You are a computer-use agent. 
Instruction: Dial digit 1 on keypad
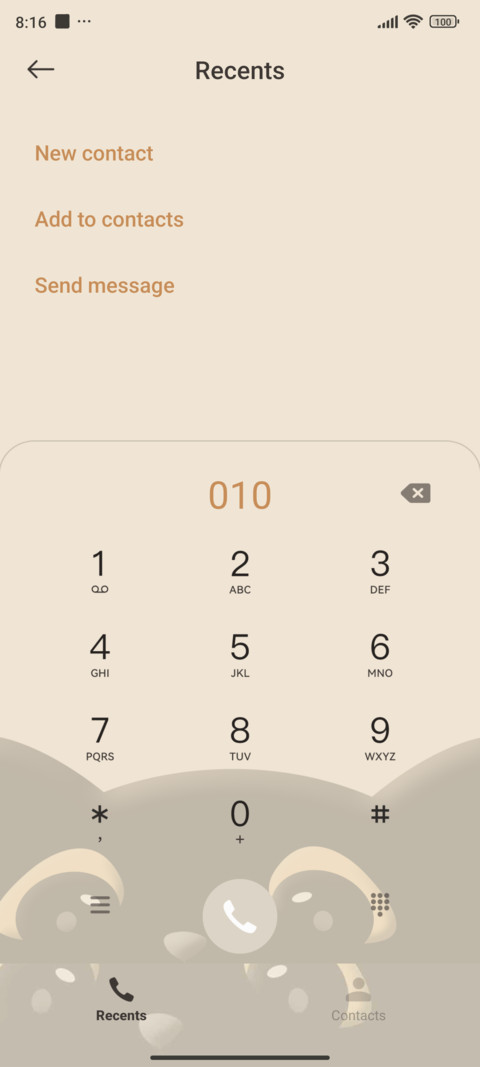(99, 573)
